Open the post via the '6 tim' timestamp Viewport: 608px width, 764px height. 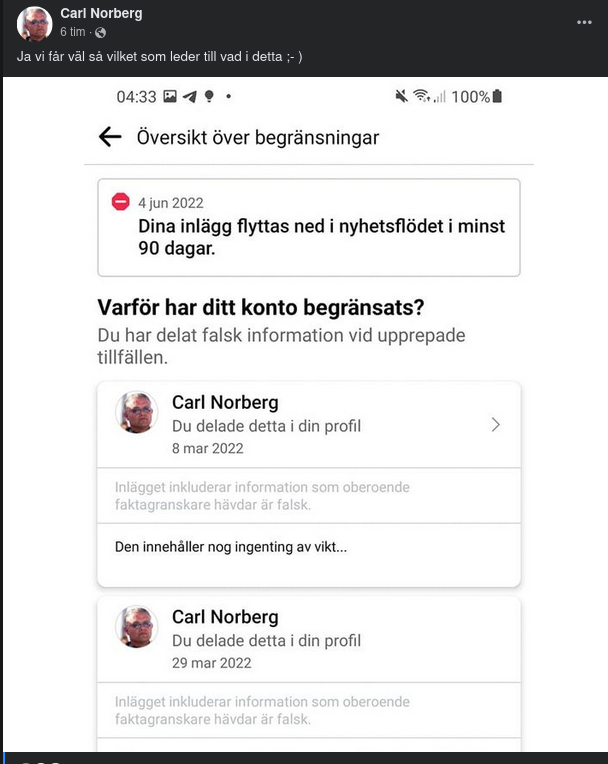coord(73,32)
